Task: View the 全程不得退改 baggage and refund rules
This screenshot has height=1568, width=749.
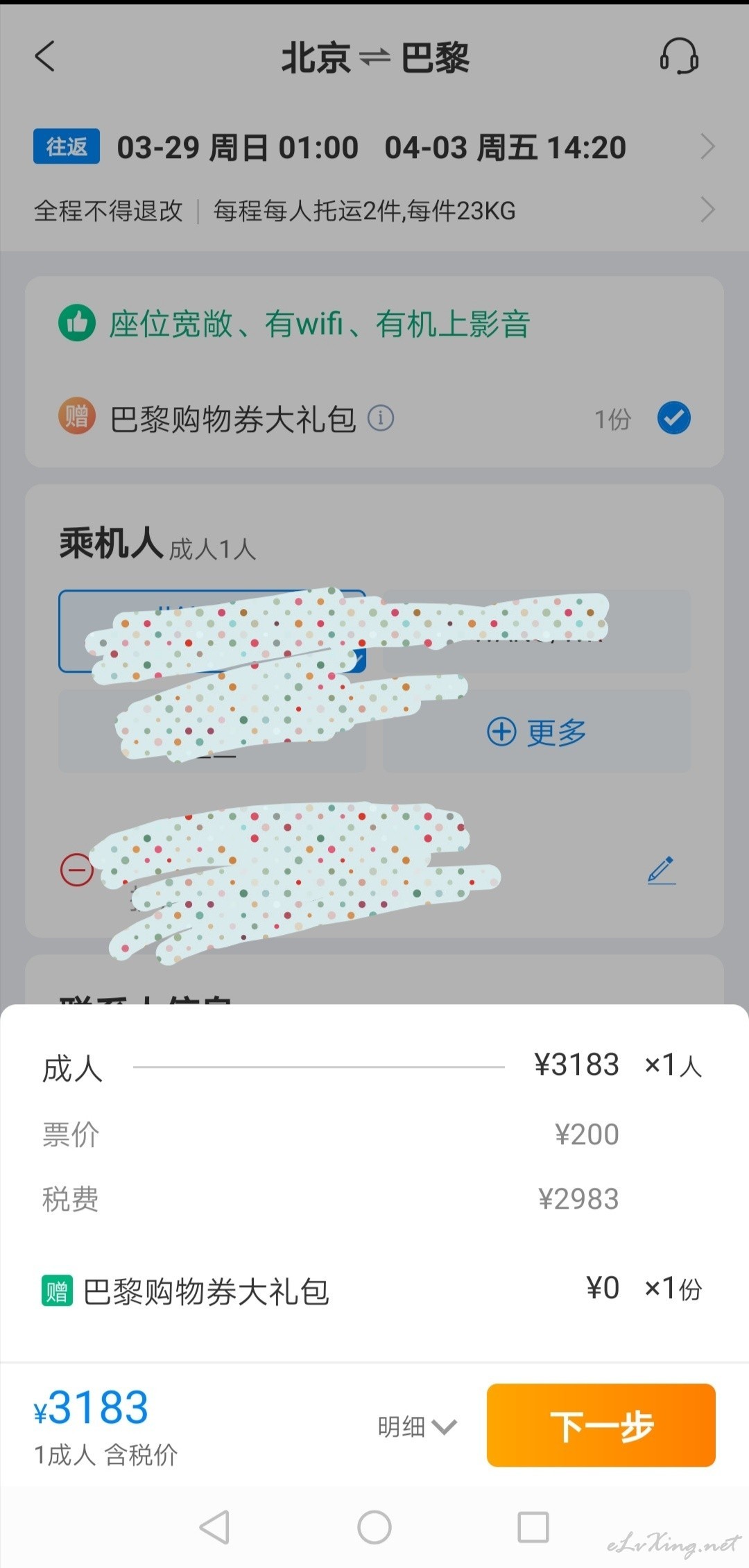Action: 374,210
